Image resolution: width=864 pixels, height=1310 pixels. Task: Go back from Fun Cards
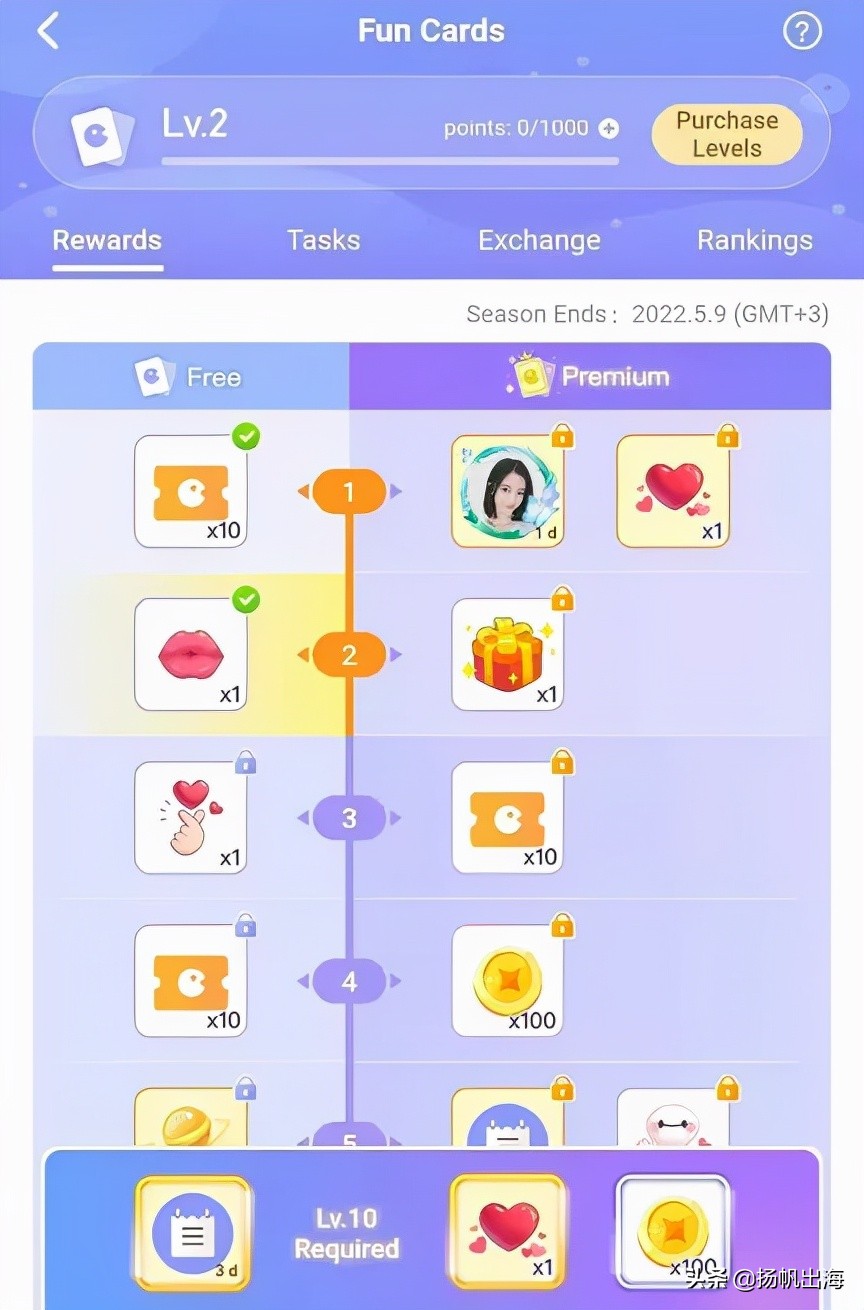pyautogui.click(x=48, y=31)
